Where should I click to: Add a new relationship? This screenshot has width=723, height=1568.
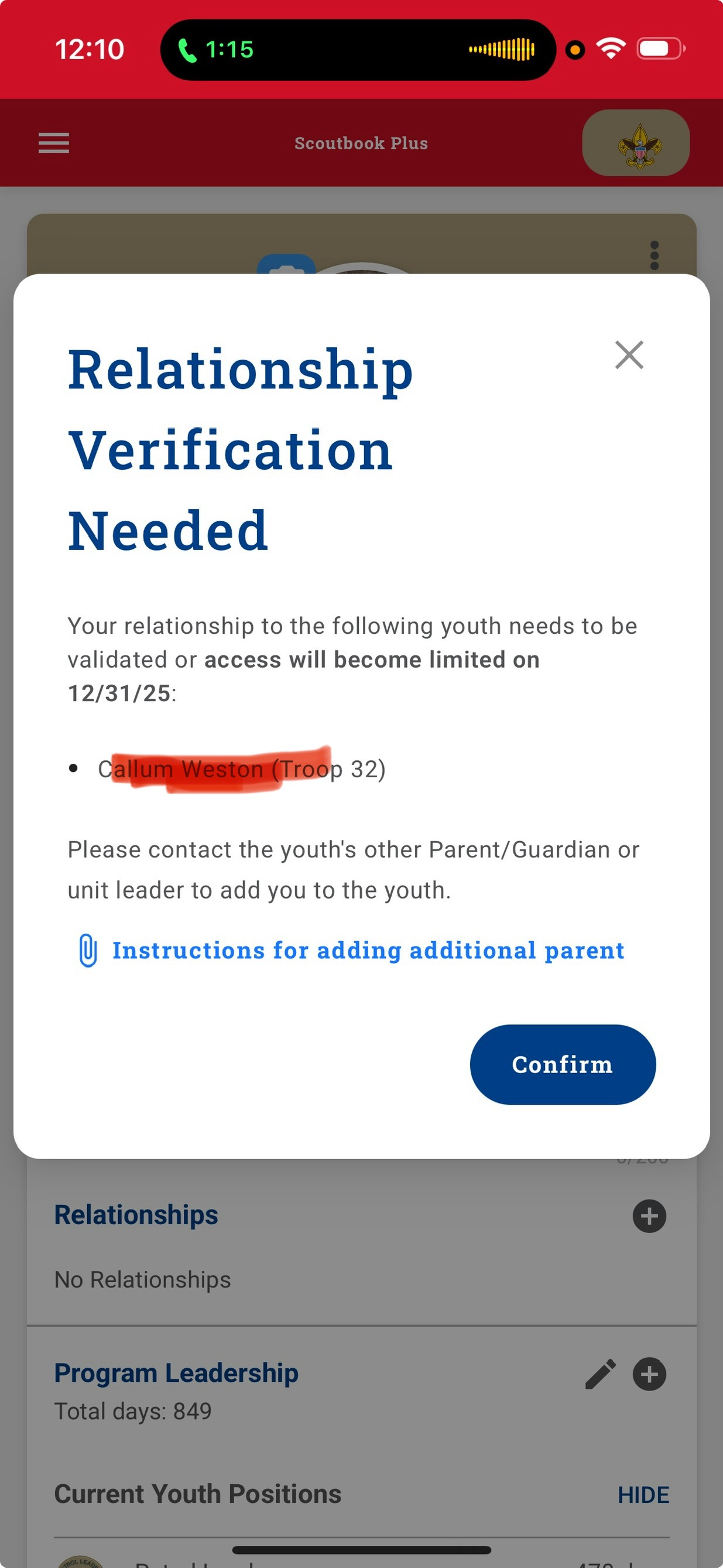coord(649,1215)
